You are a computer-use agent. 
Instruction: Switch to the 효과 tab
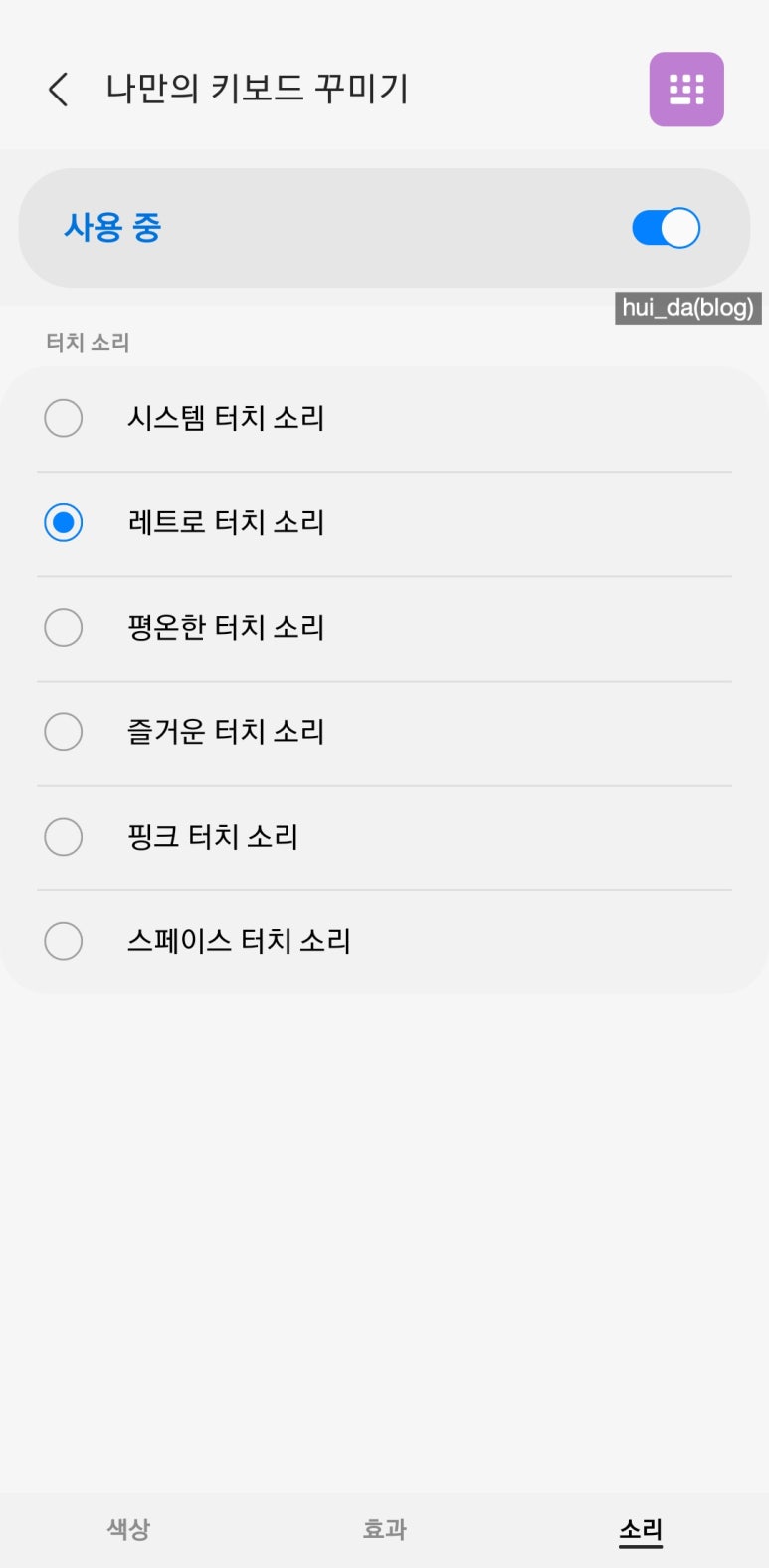tap(384, 1529)
